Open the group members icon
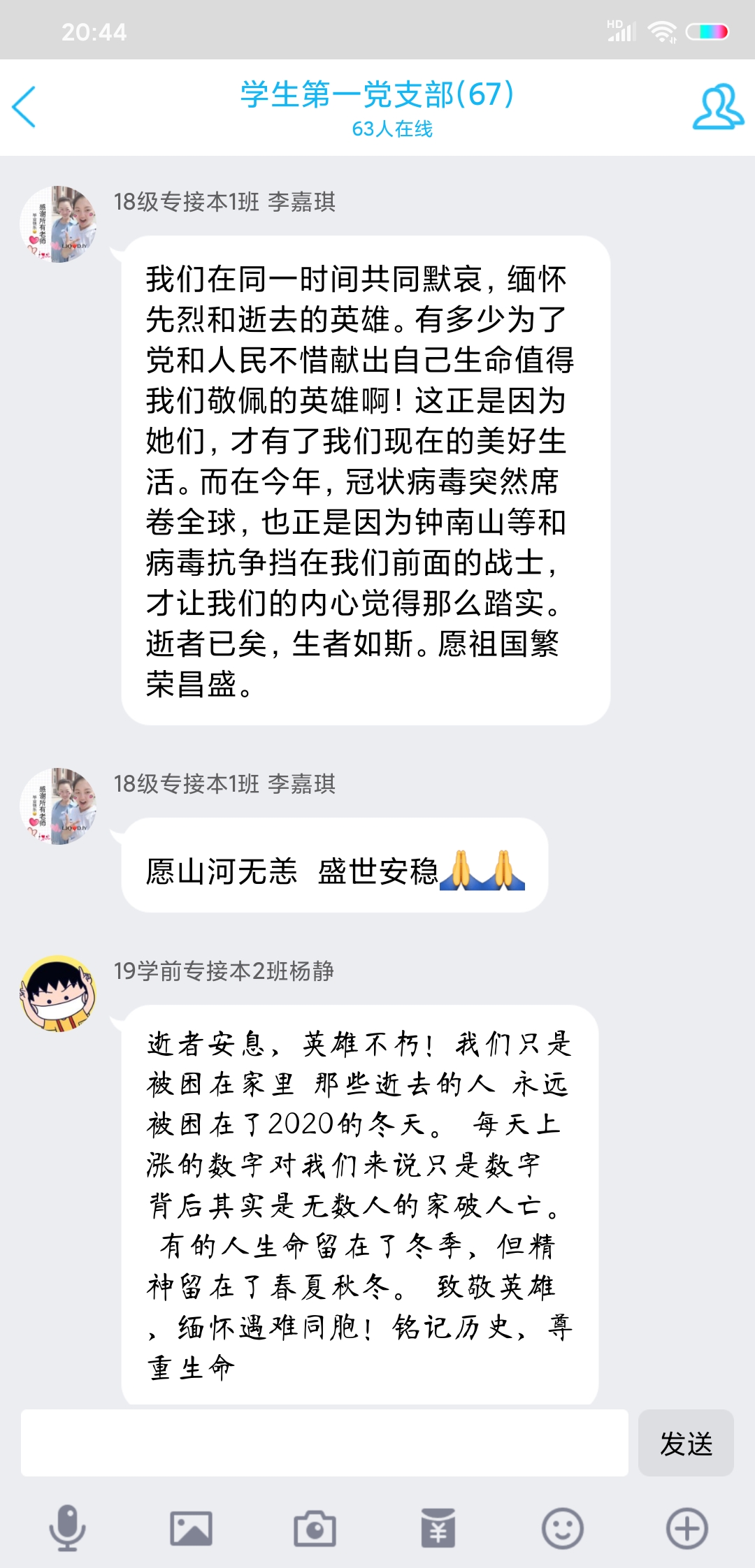The height and width of the screenshot is (1568, 755). coord(717,107)
